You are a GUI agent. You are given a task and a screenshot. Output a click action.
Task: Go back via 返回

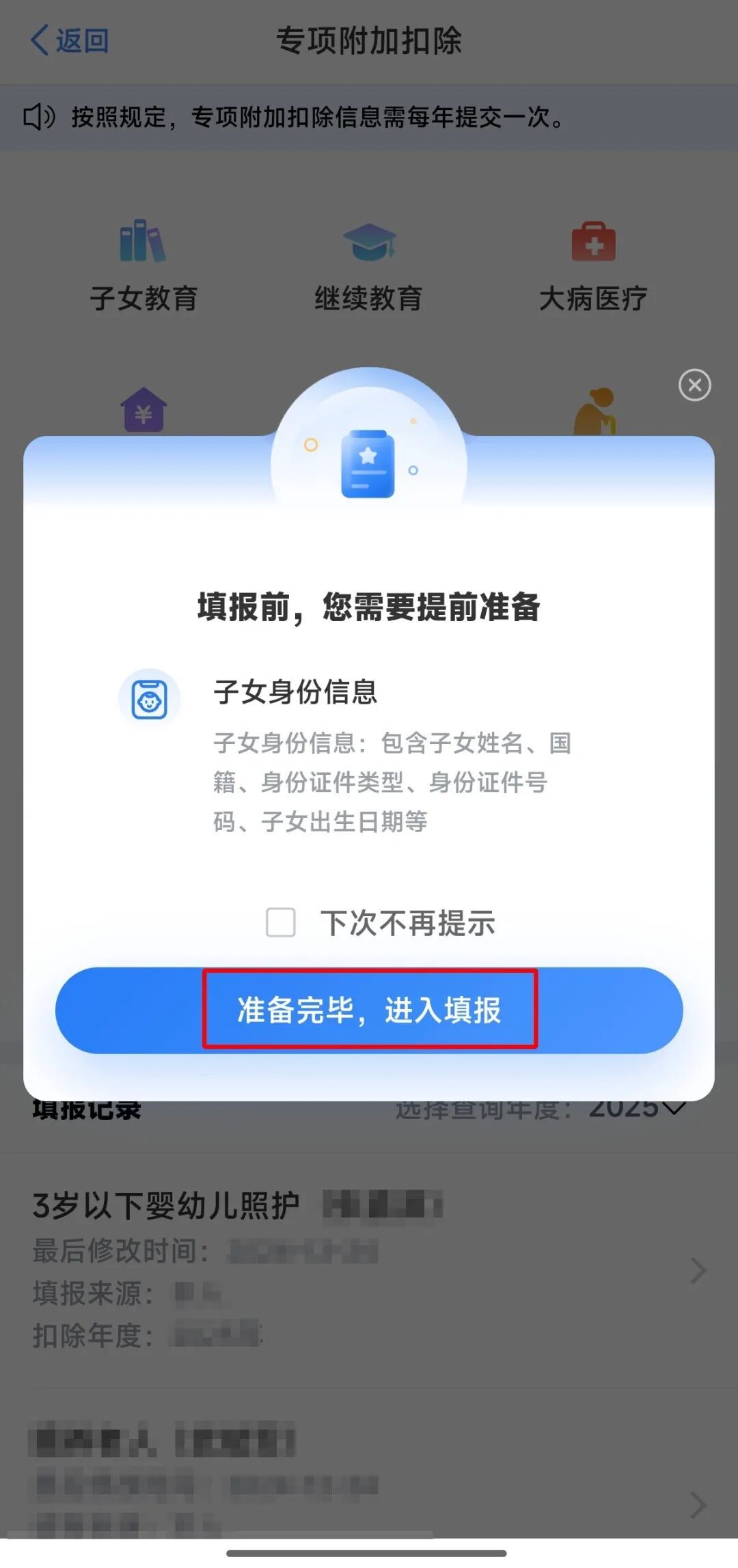69,41
